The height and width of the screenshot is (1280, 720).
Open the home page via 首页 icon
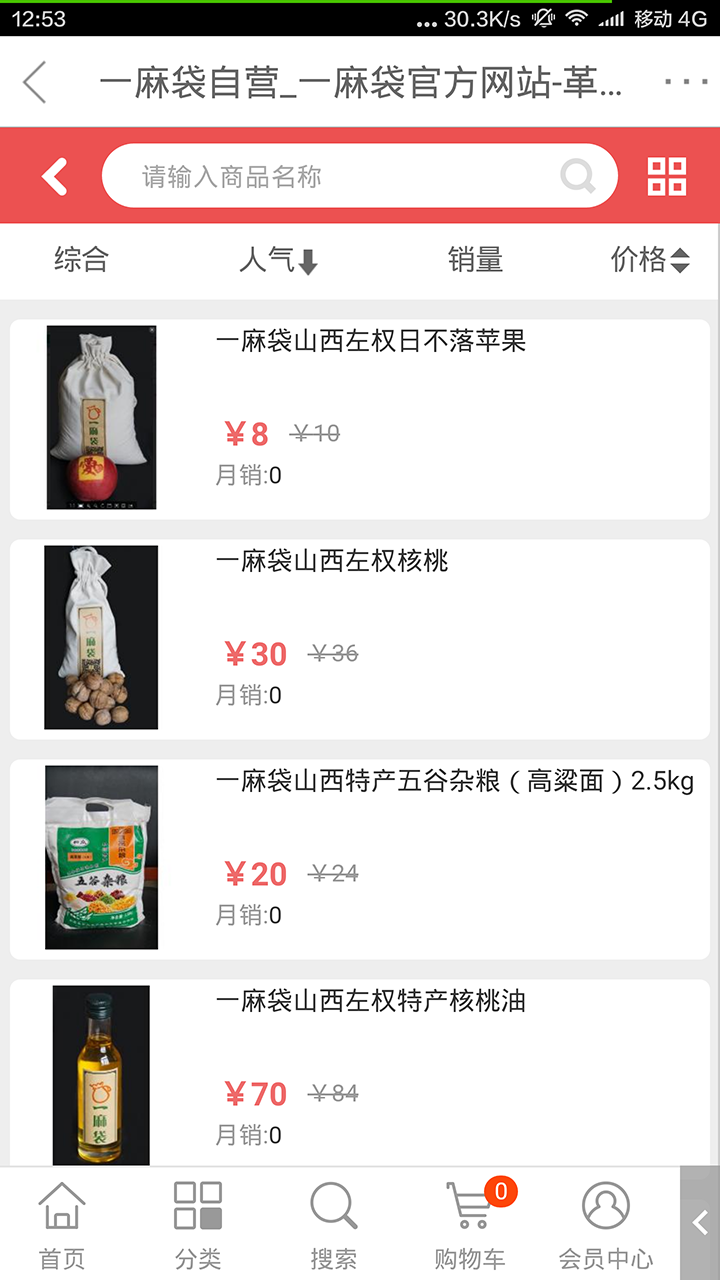[x=61, y=1215]
